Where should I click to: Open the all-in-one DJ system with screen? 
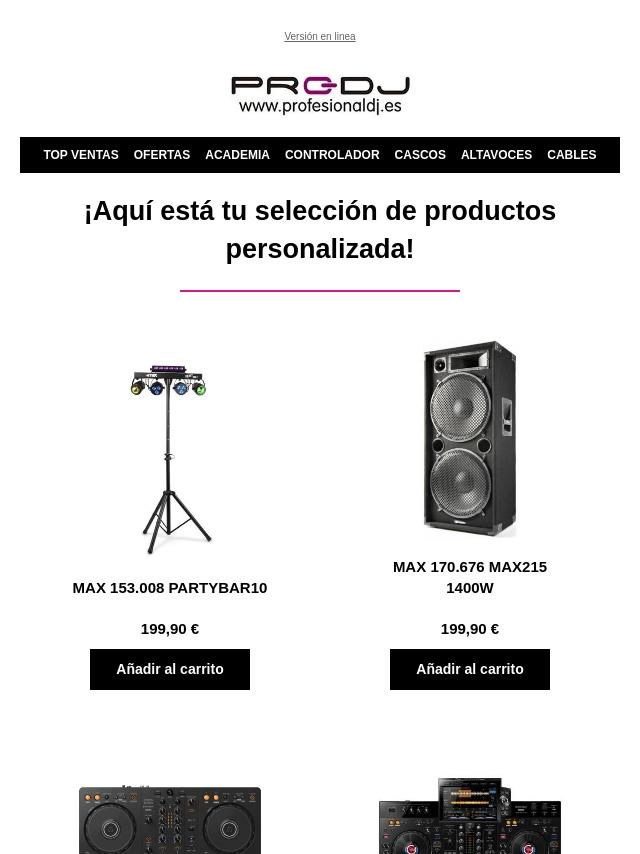(470, 816)
